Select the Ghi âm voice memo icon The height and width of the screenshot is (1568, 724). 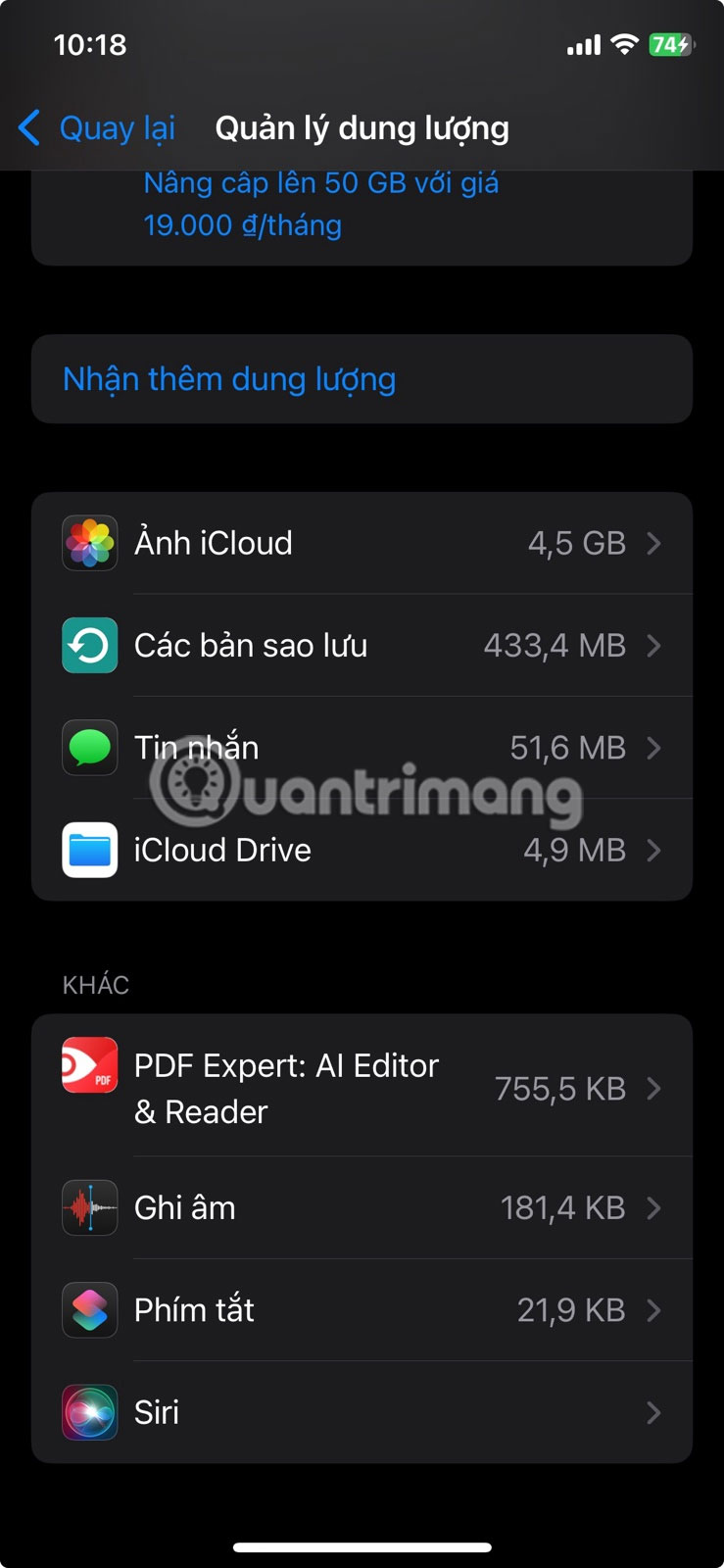(x=89, y=1207)
